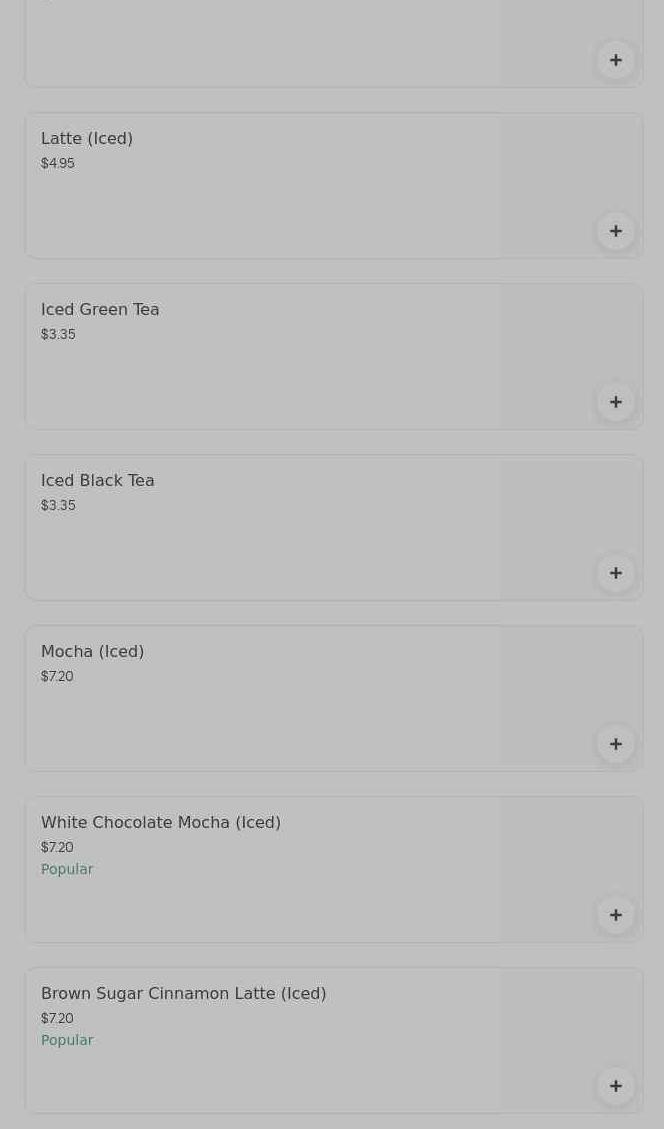Tap plus button for Iced Black Tea

point(615,573)
